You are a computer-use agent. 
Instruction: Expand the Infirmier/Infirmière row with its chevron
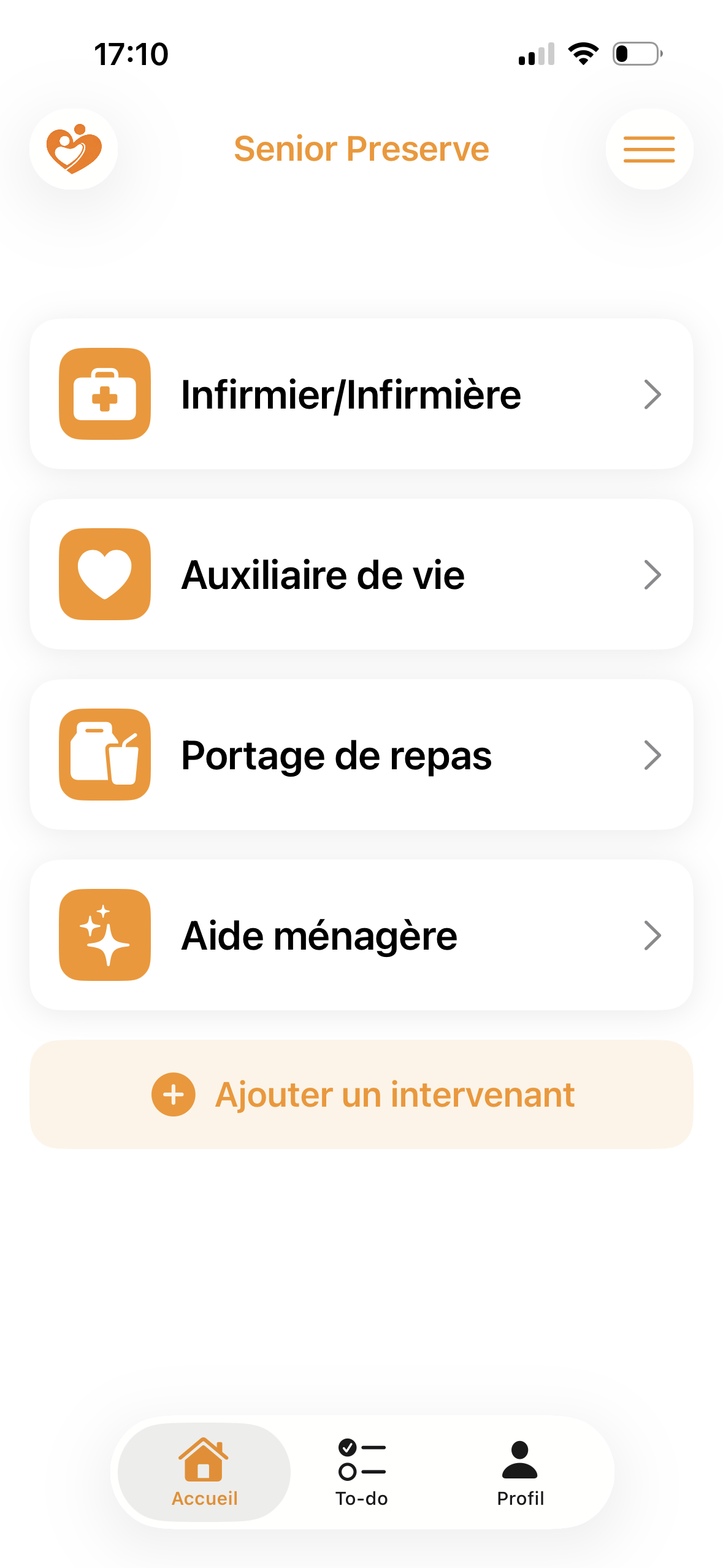(x=653, y=394)
